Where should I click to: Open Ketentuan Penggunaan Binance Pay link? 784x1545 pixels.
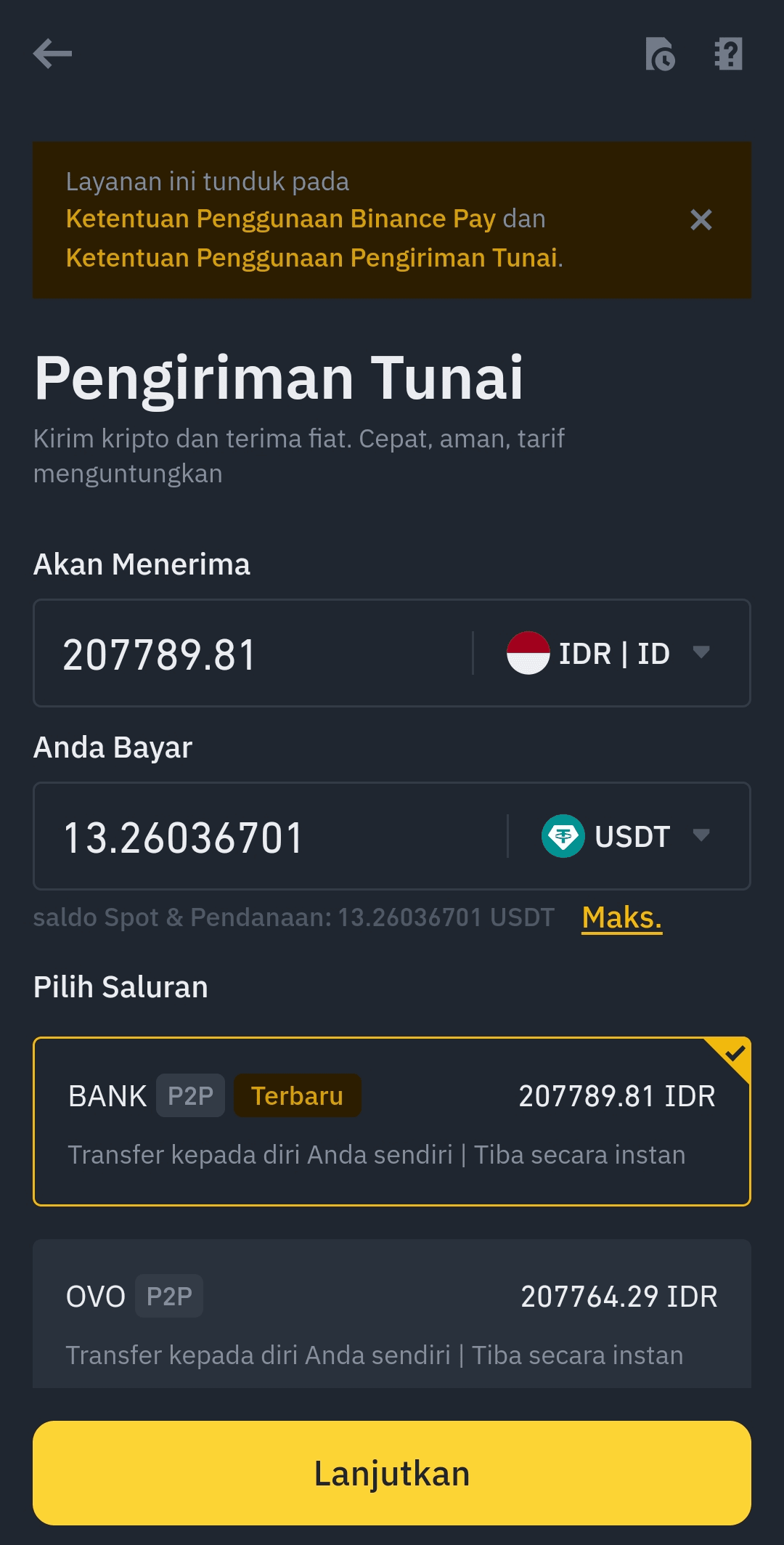(x=280, y=219)
